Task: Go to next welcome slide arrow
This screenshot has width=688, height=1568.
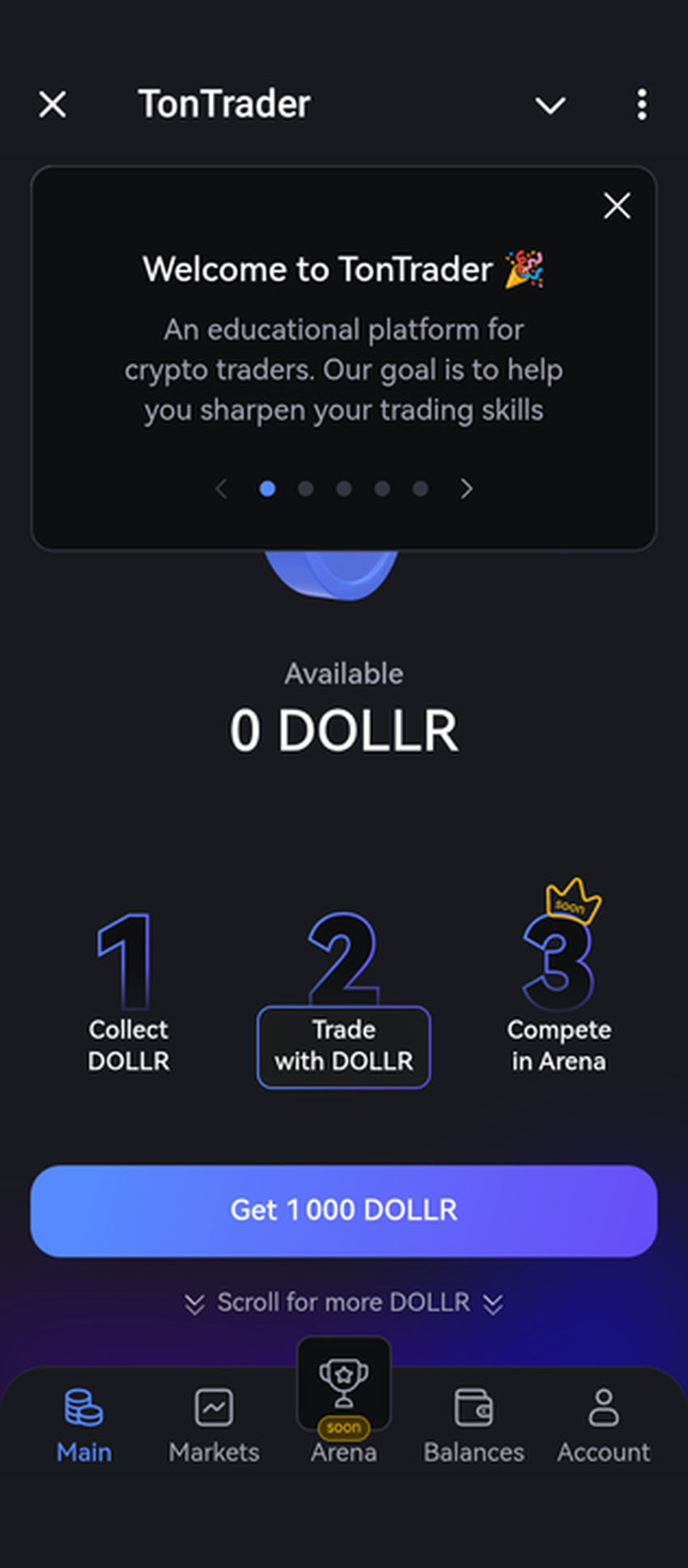Action: coord(466,489)
